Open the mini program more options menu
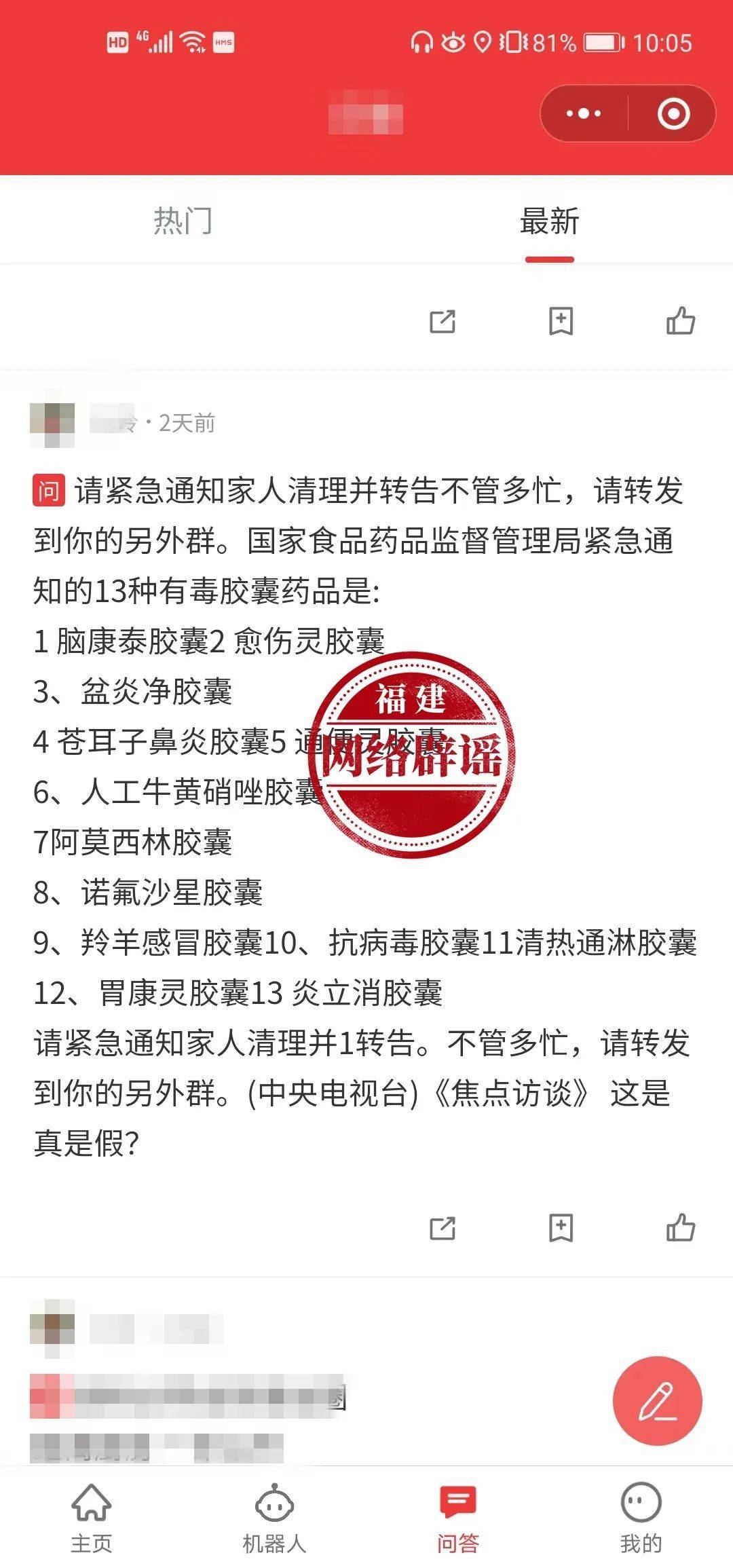 click(x=584, y=113)
